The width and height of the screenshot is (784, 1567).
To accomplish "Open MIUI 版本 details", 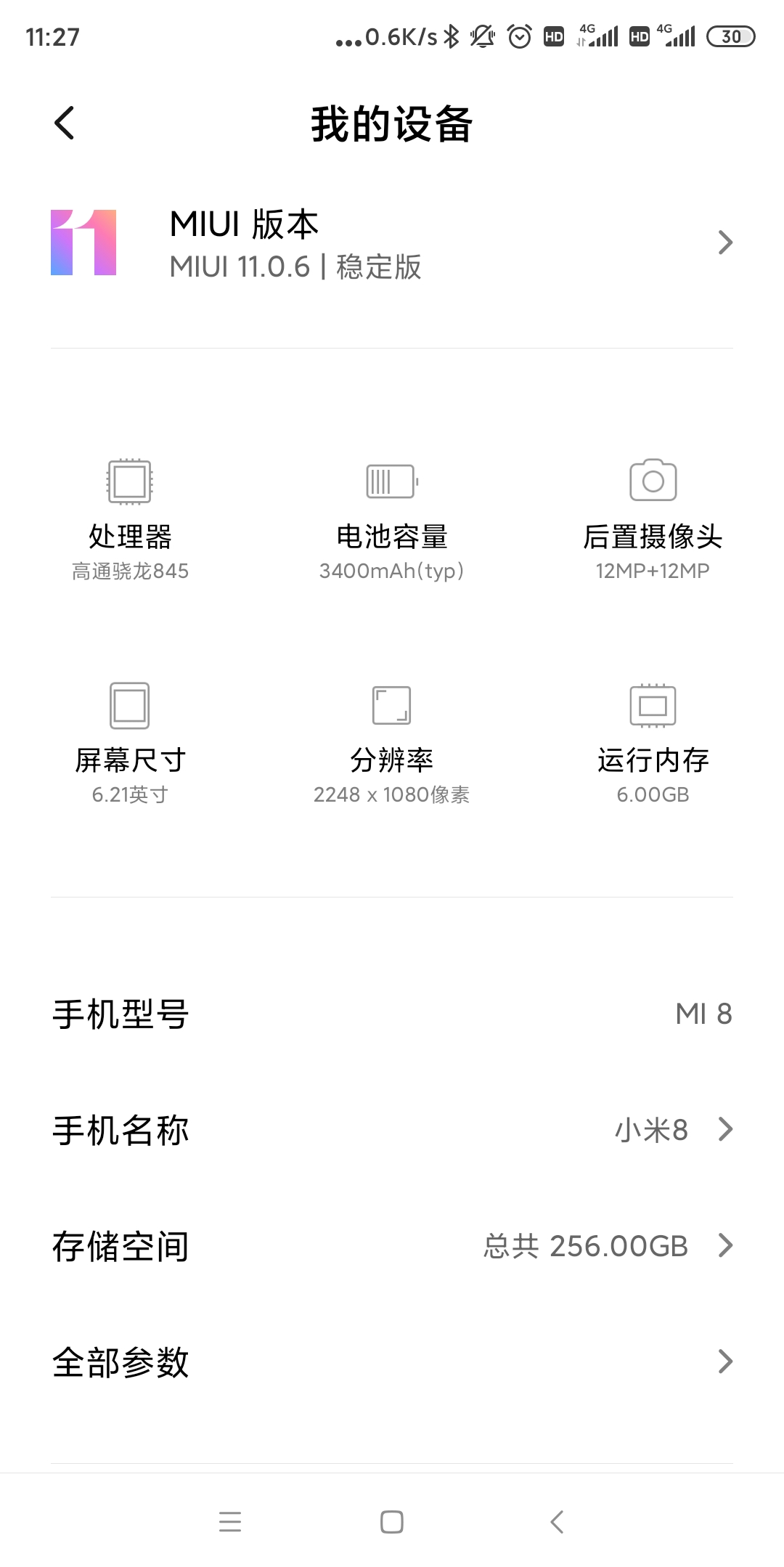I will click(392, 243).
